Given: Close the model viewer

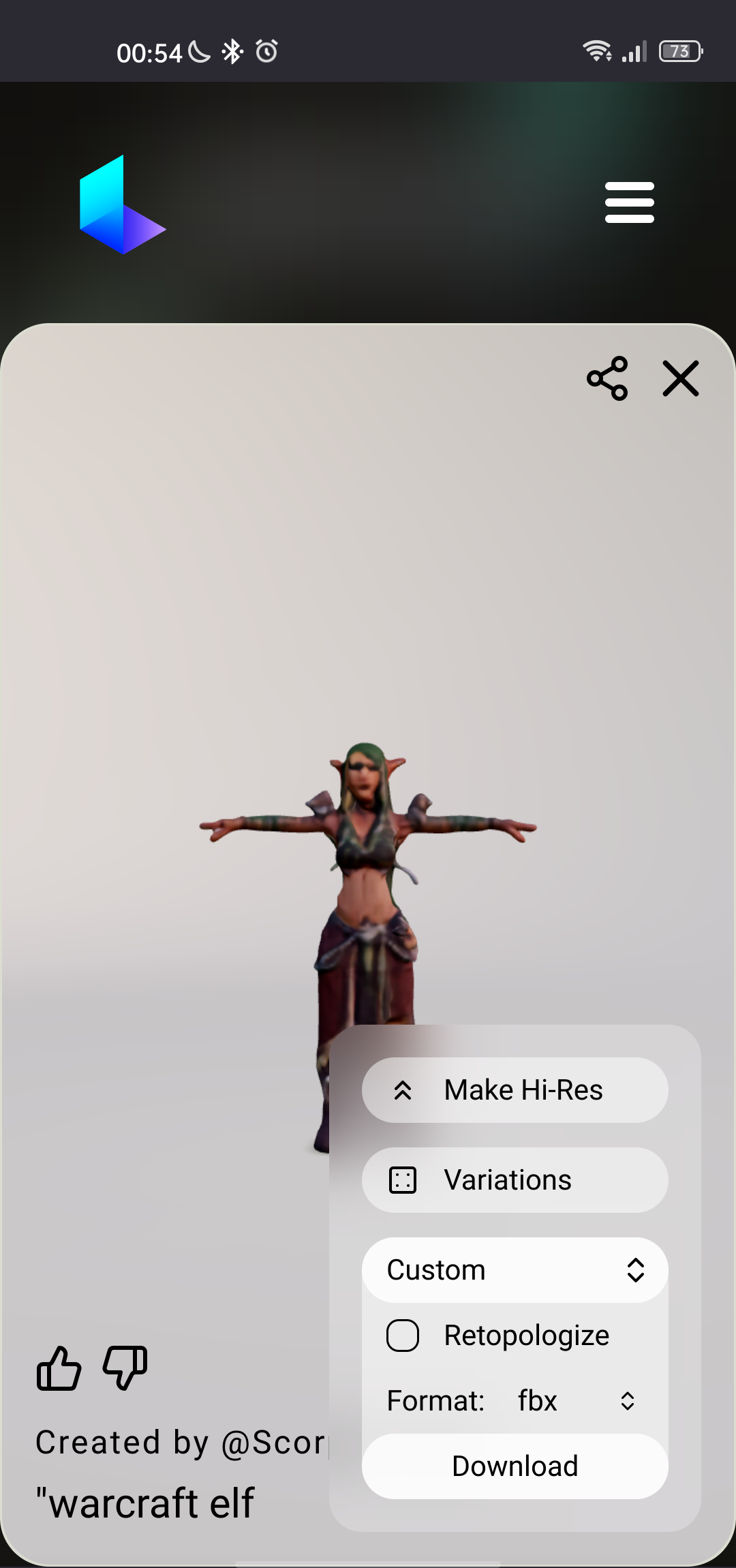Looking at the screenshot, I should tap(681, 378).
